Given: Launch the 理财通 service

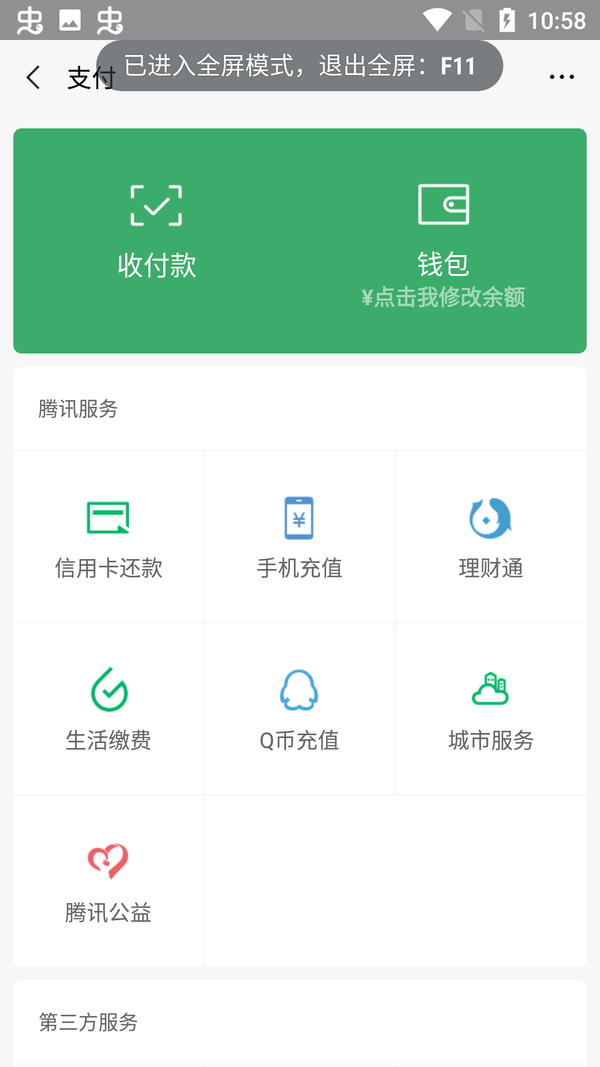Looking at the screenshot, I should click(490, 538).
